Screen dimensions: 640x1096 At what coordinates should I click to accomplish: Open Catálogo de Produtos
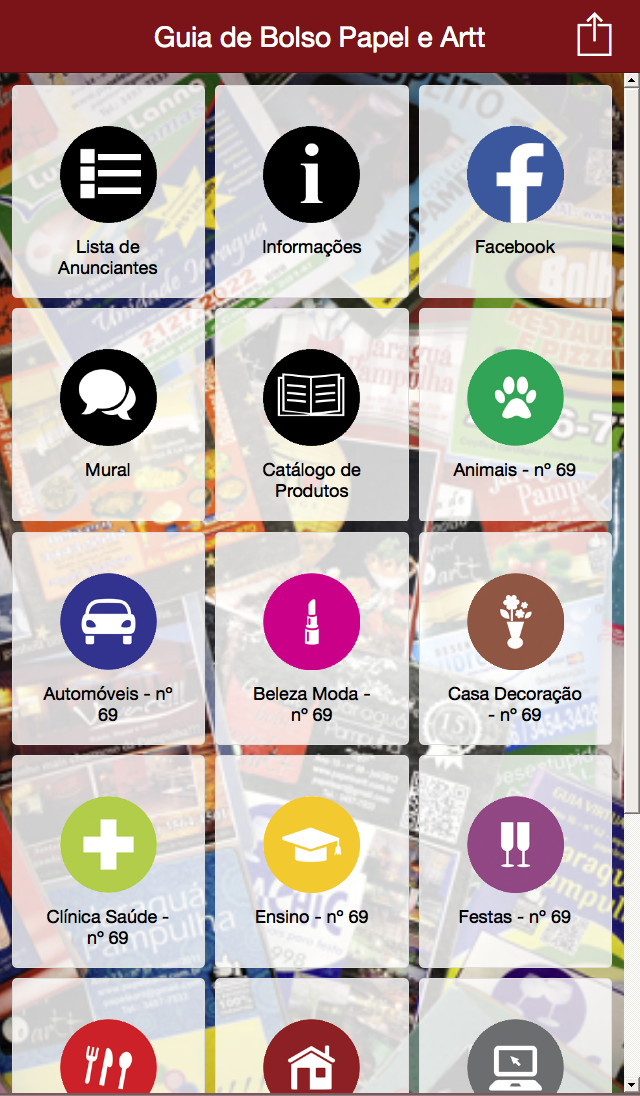click(x=312, y=414)
